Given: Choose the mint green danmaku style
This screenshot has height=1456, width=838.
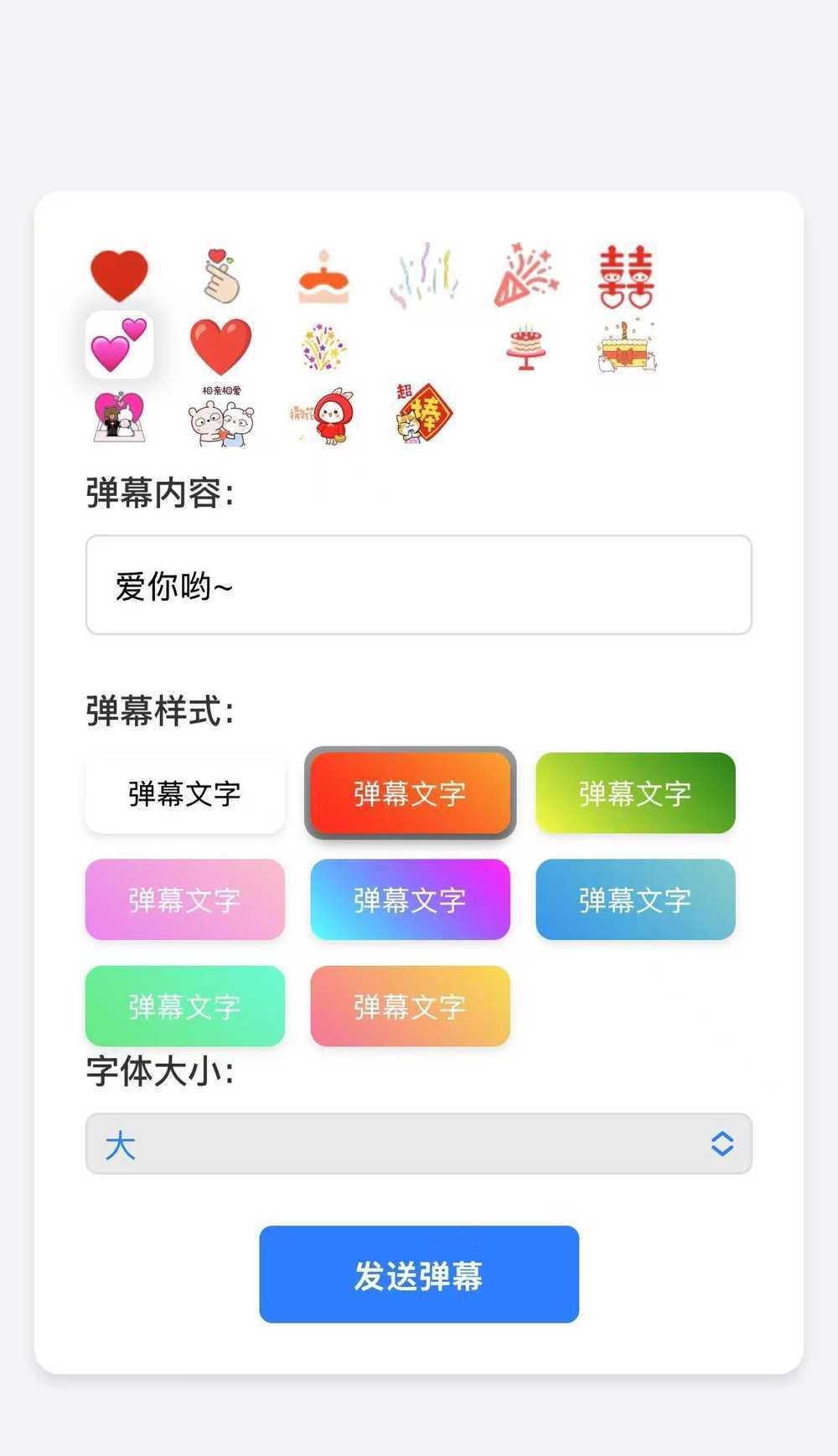Looking at the screenshot, I should [185, 1006].
